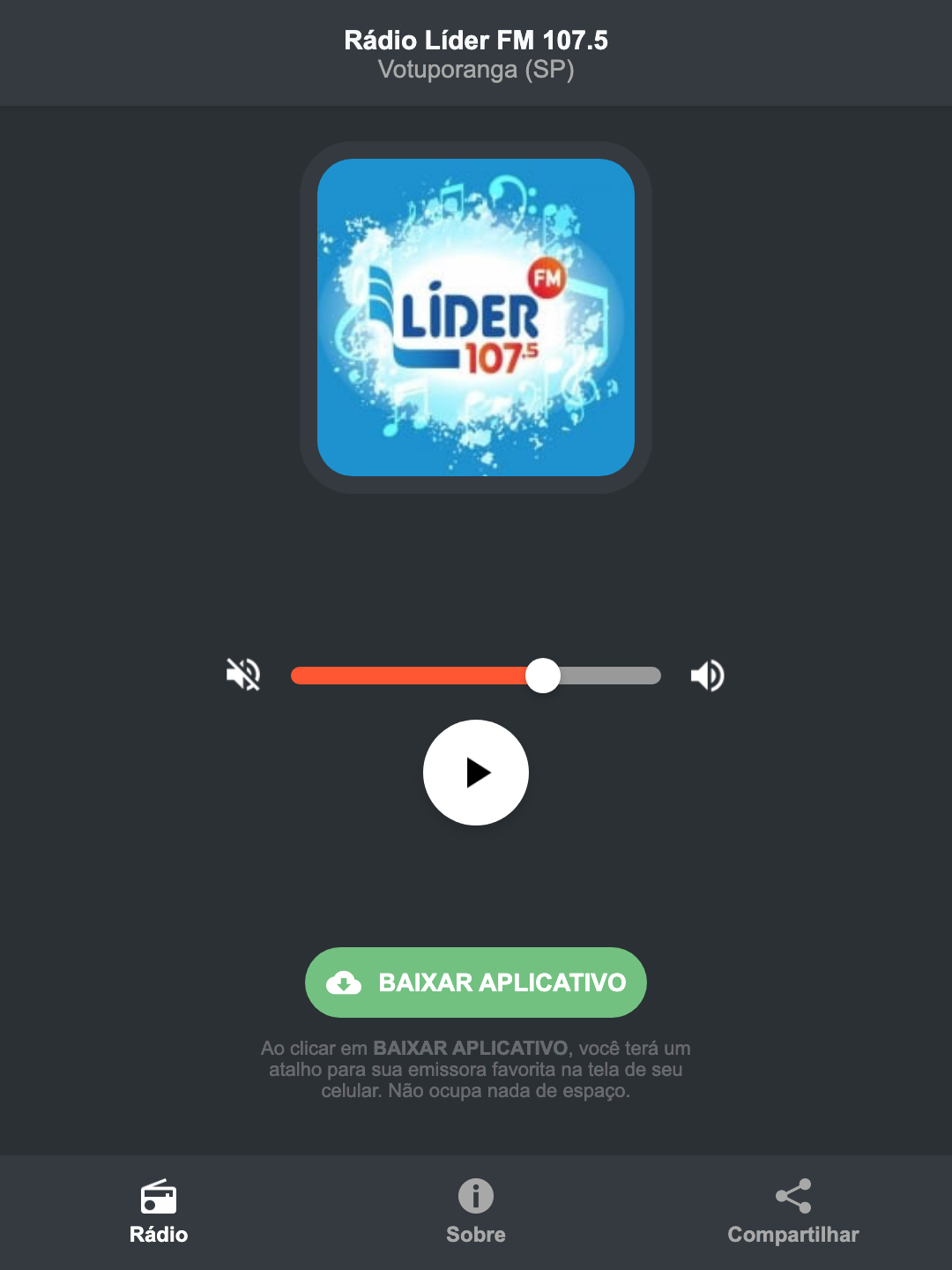Click the Rádio Líder FM 107.5 title
The height and width of the screenshot is (1270, 952).
tap(476, 40)
